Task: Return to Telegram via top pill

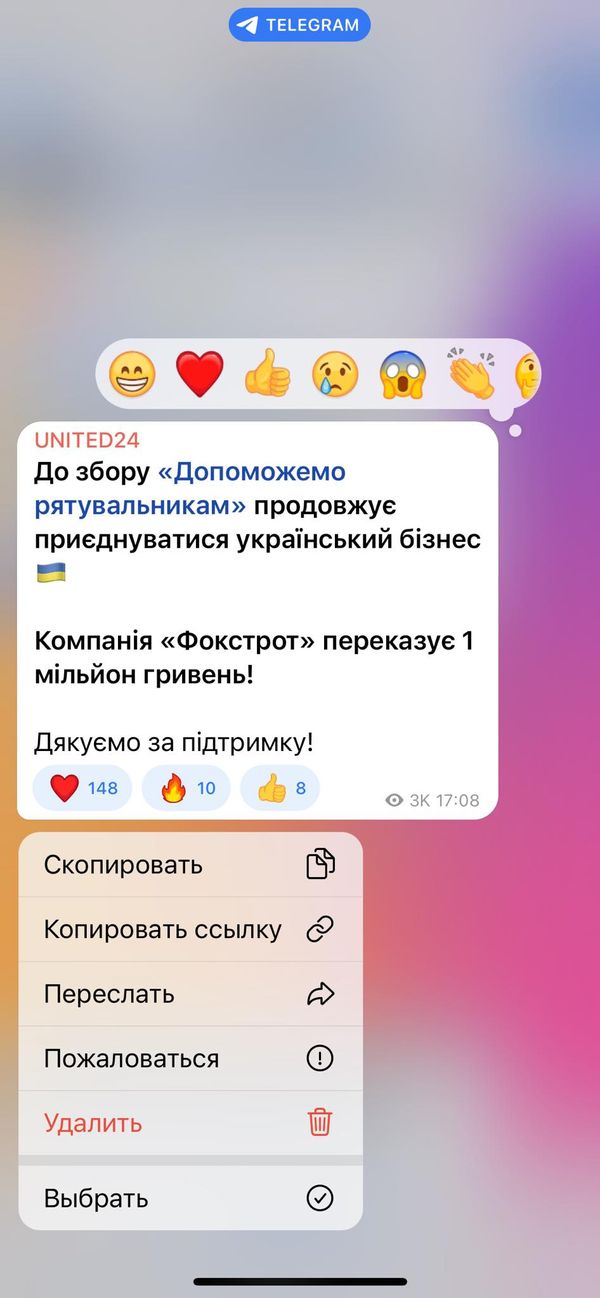Action: coord(299,25)
